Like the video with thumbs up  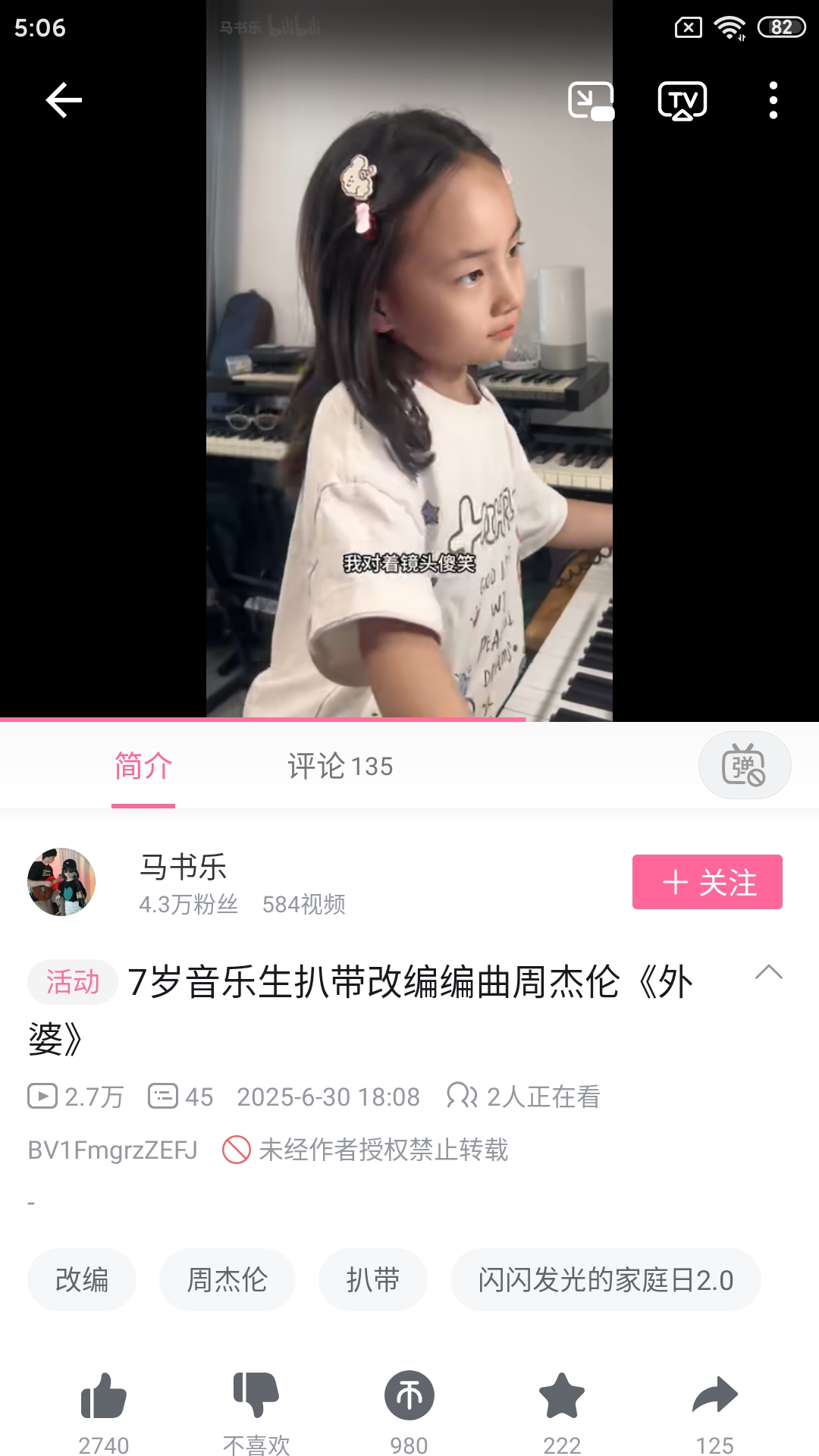(104, 1396)
